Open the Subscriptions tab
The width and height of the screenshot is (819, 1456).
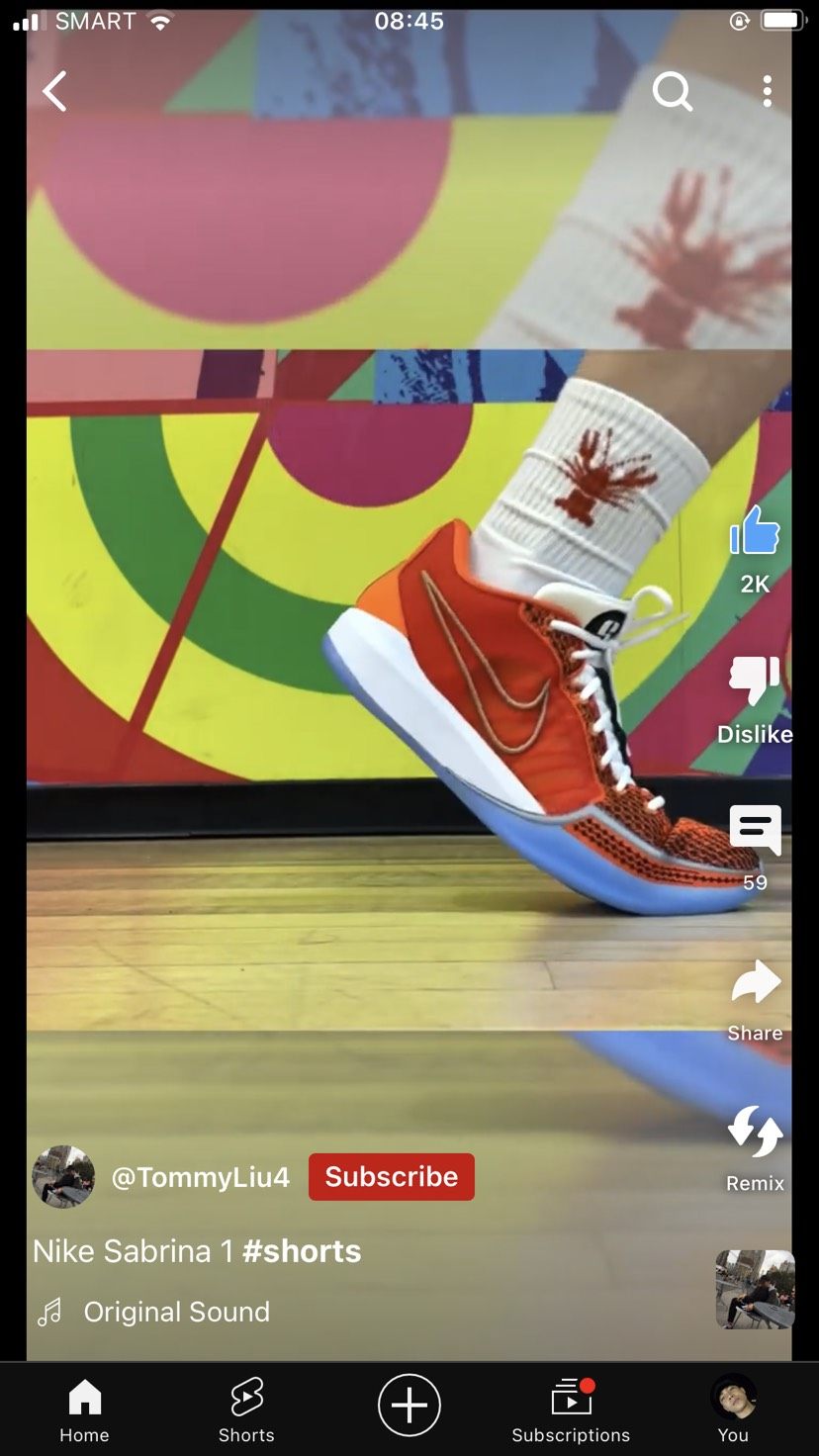pos(571,1410)
